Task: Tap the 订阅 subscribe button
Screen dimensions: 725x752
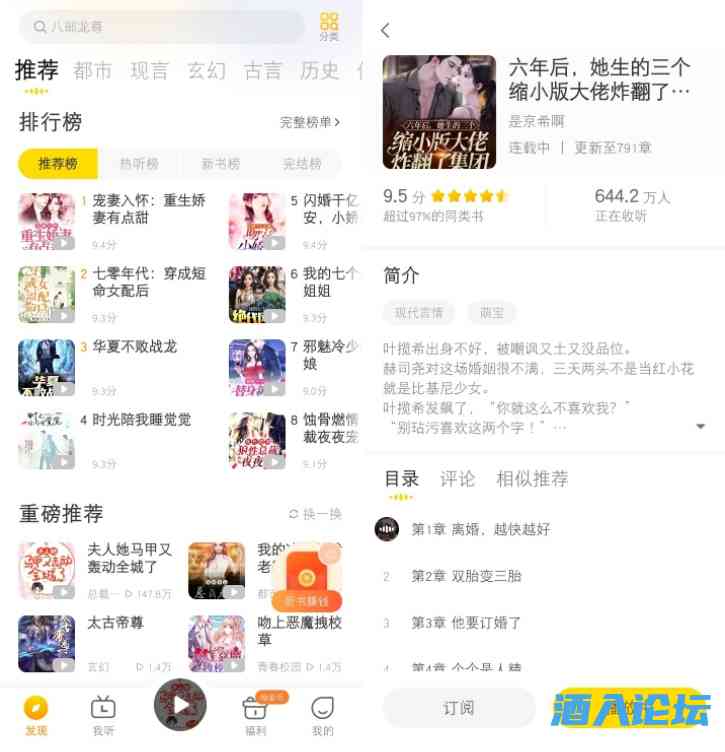Action: pyautogui.click(x=459, y=708)
